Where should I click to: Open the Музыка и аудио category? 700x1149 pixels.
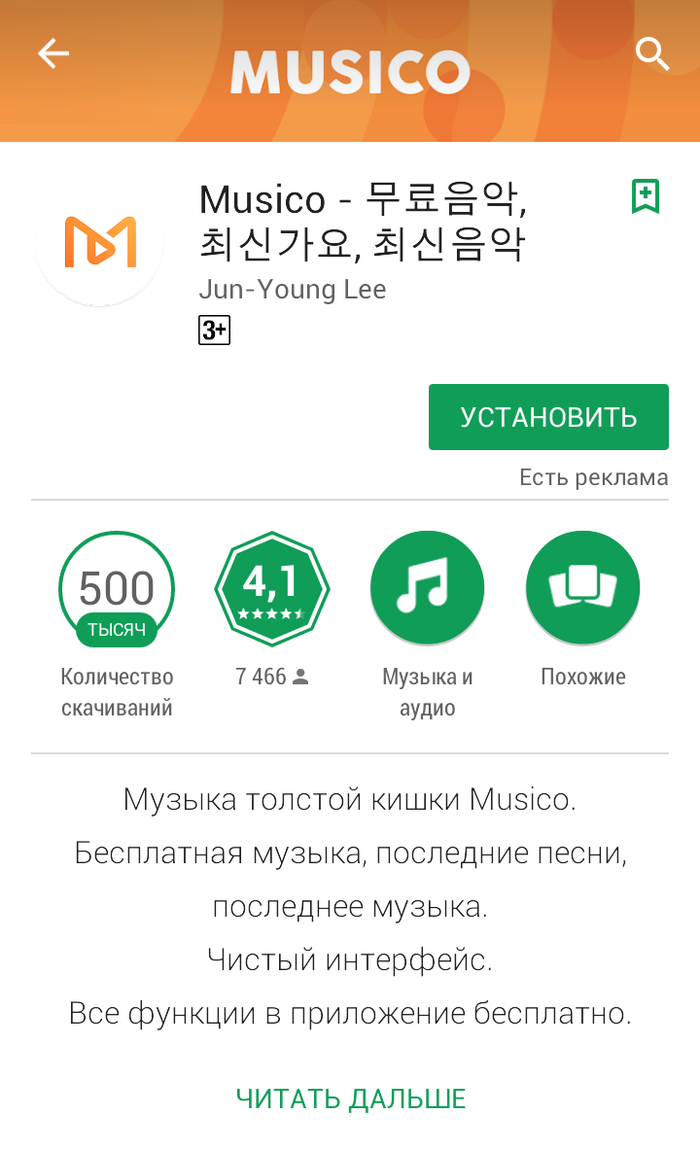coord(427,589)
